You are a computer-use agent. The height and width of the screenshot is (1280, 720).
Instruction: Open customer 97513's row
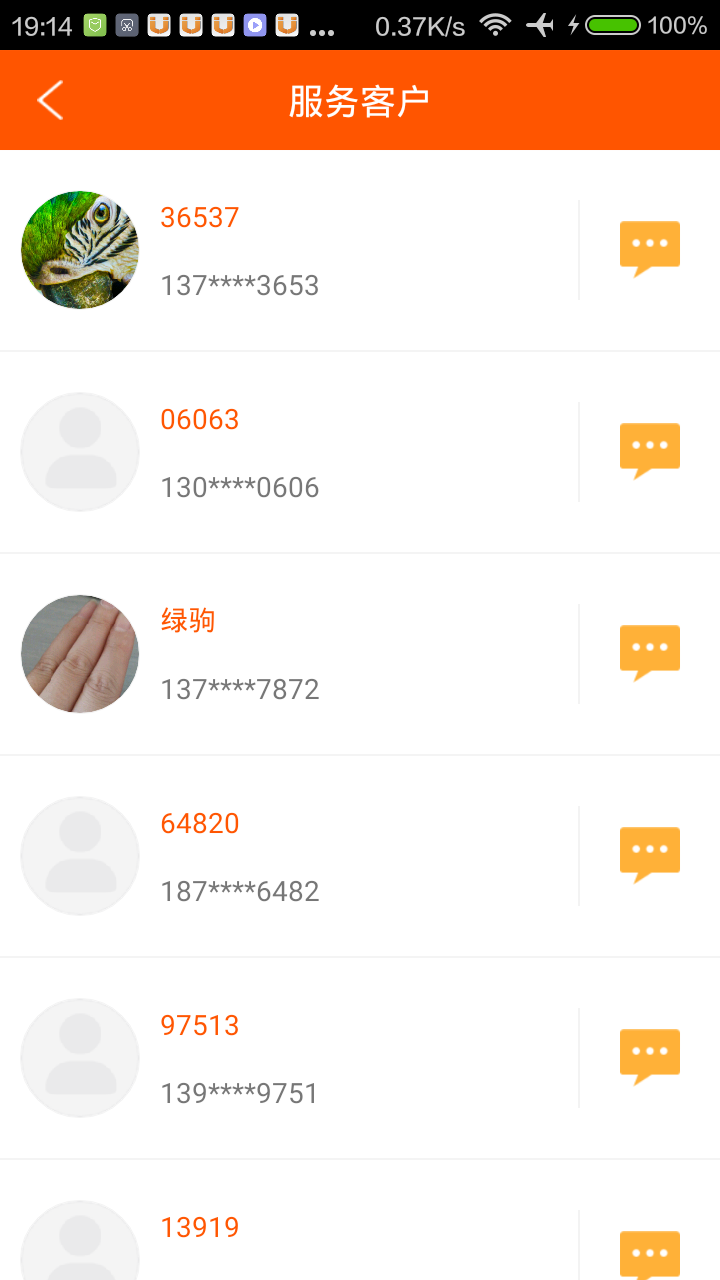pos(300,1058)
